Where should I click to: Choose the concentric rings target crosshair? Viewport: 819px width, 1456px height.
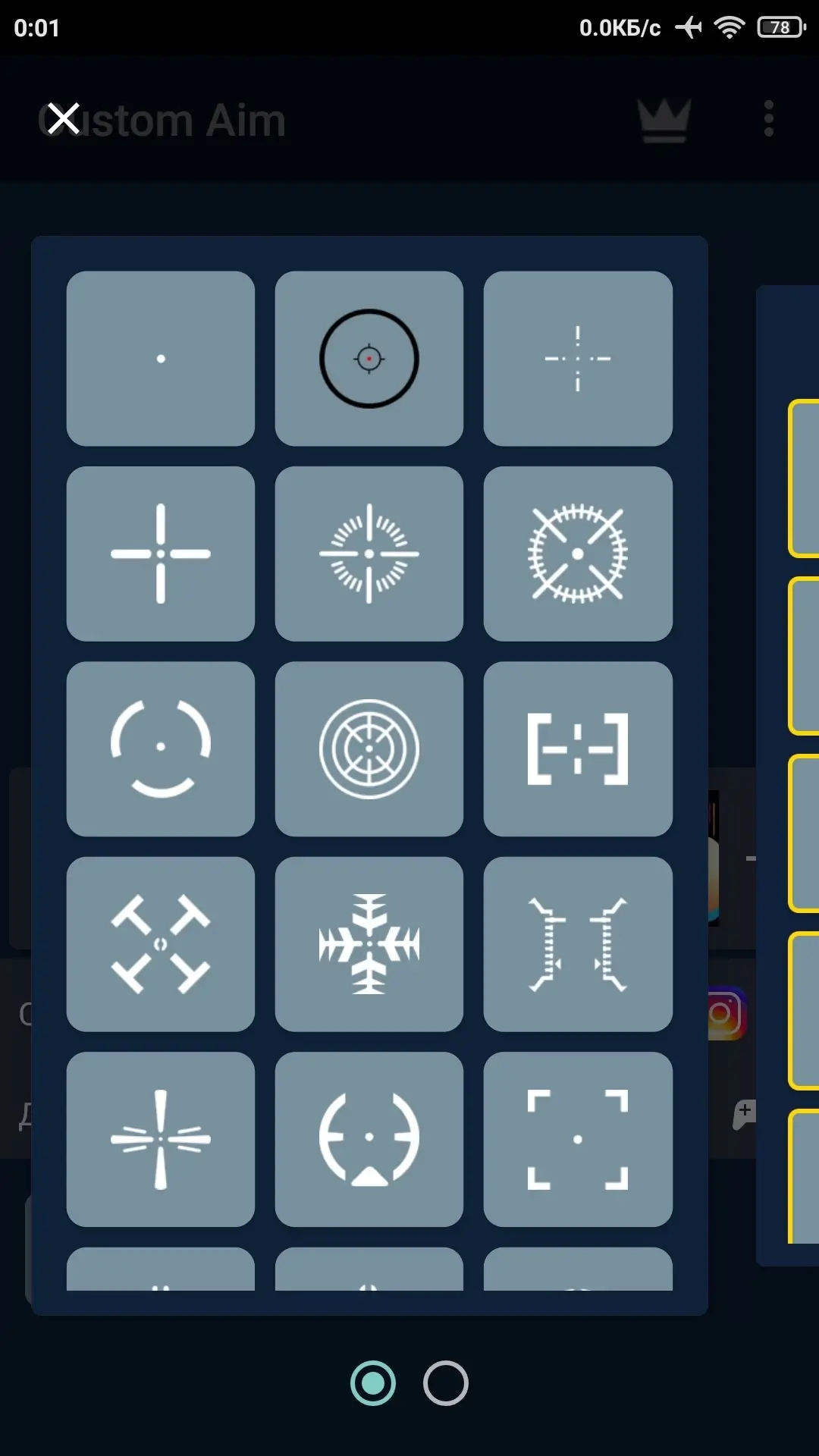(369, 749)
